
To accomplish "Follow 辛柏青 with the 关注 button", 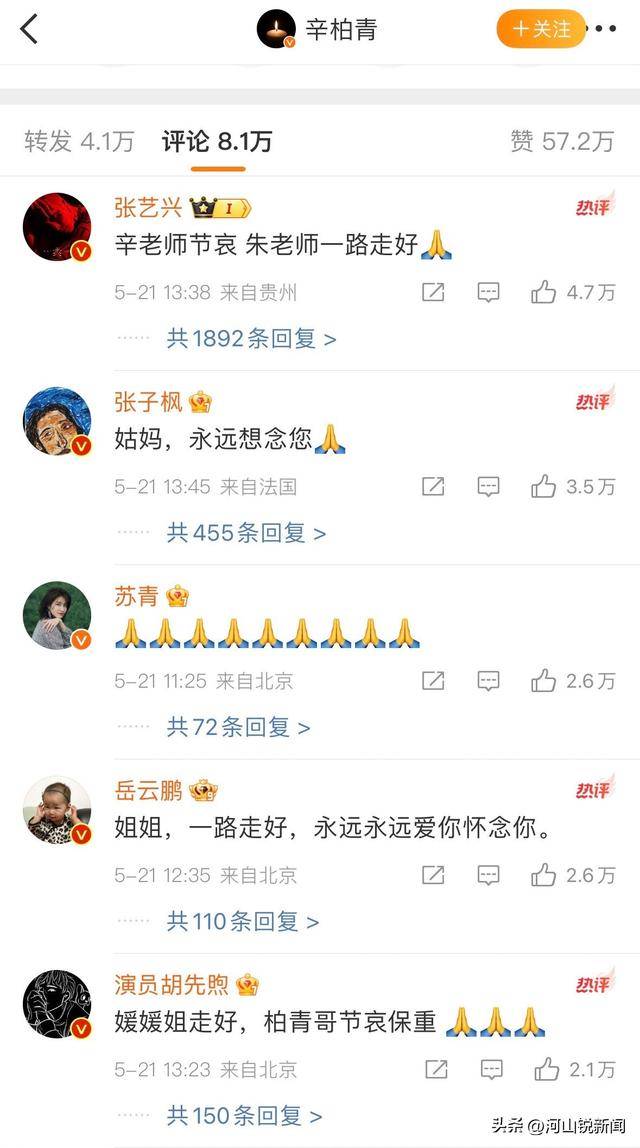I will tap(541, 29).
